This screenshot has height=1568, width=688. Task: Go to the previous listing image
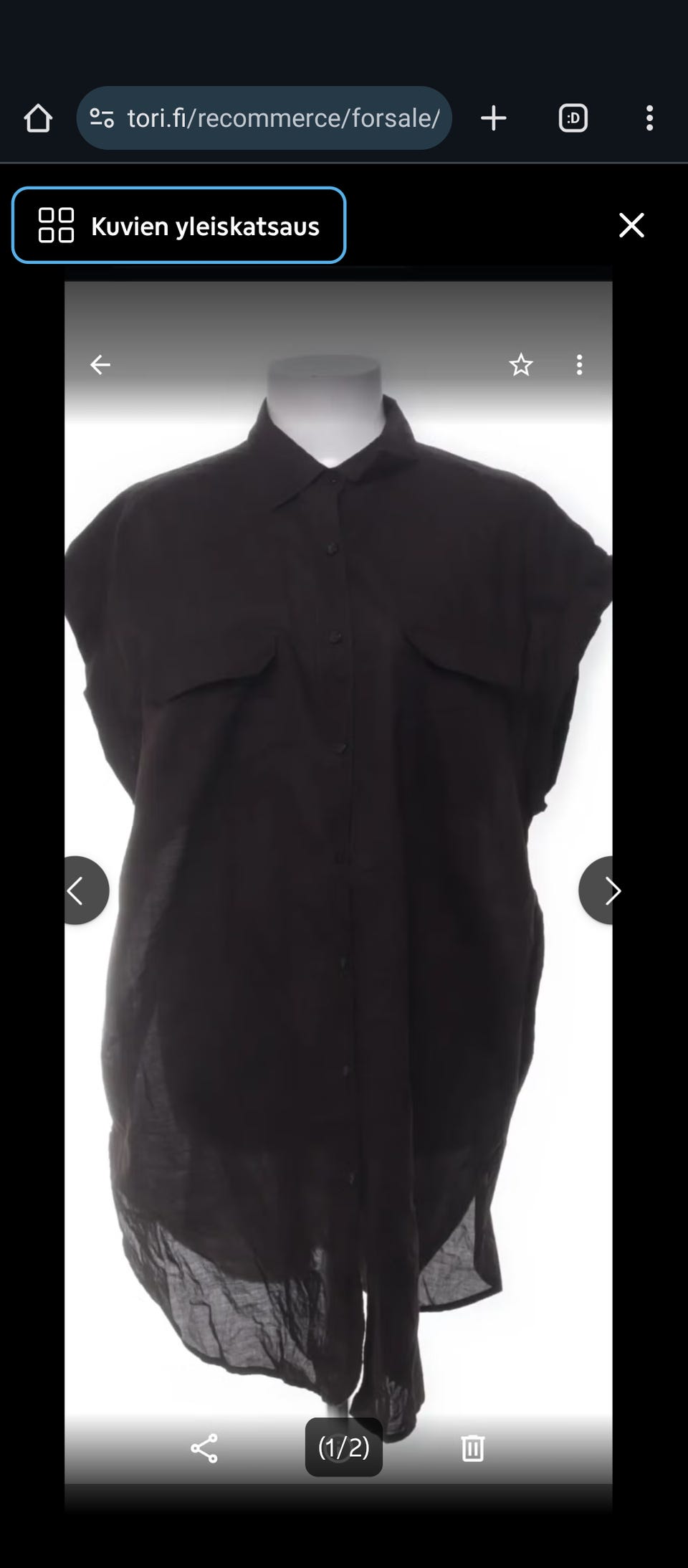click(x=82, y=890)
